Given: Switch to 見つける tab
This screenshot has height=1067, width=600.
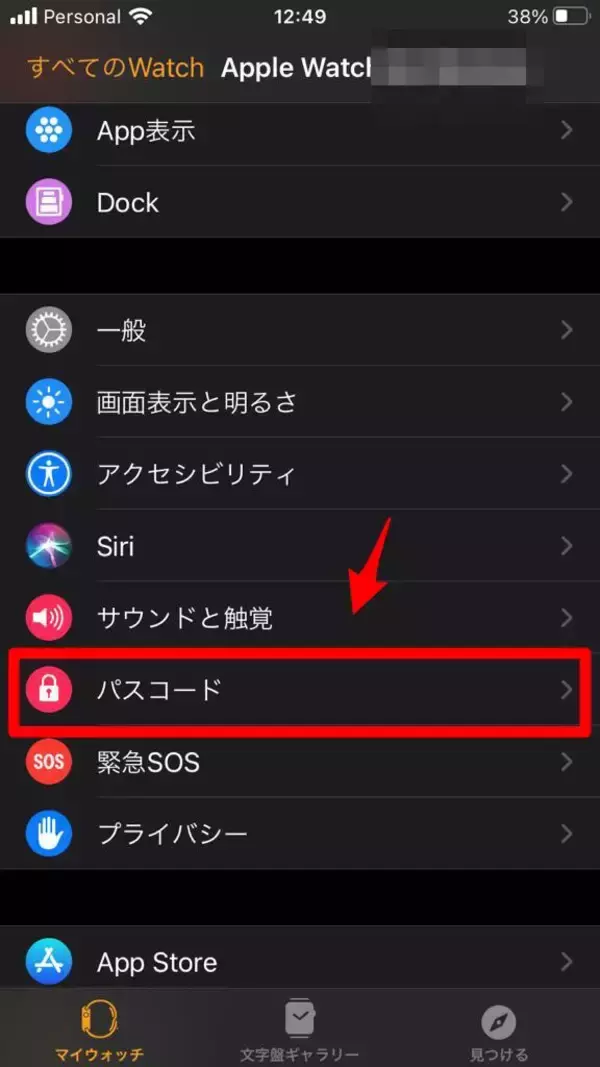Looking at the screenshot, I should coord(499,1030).
